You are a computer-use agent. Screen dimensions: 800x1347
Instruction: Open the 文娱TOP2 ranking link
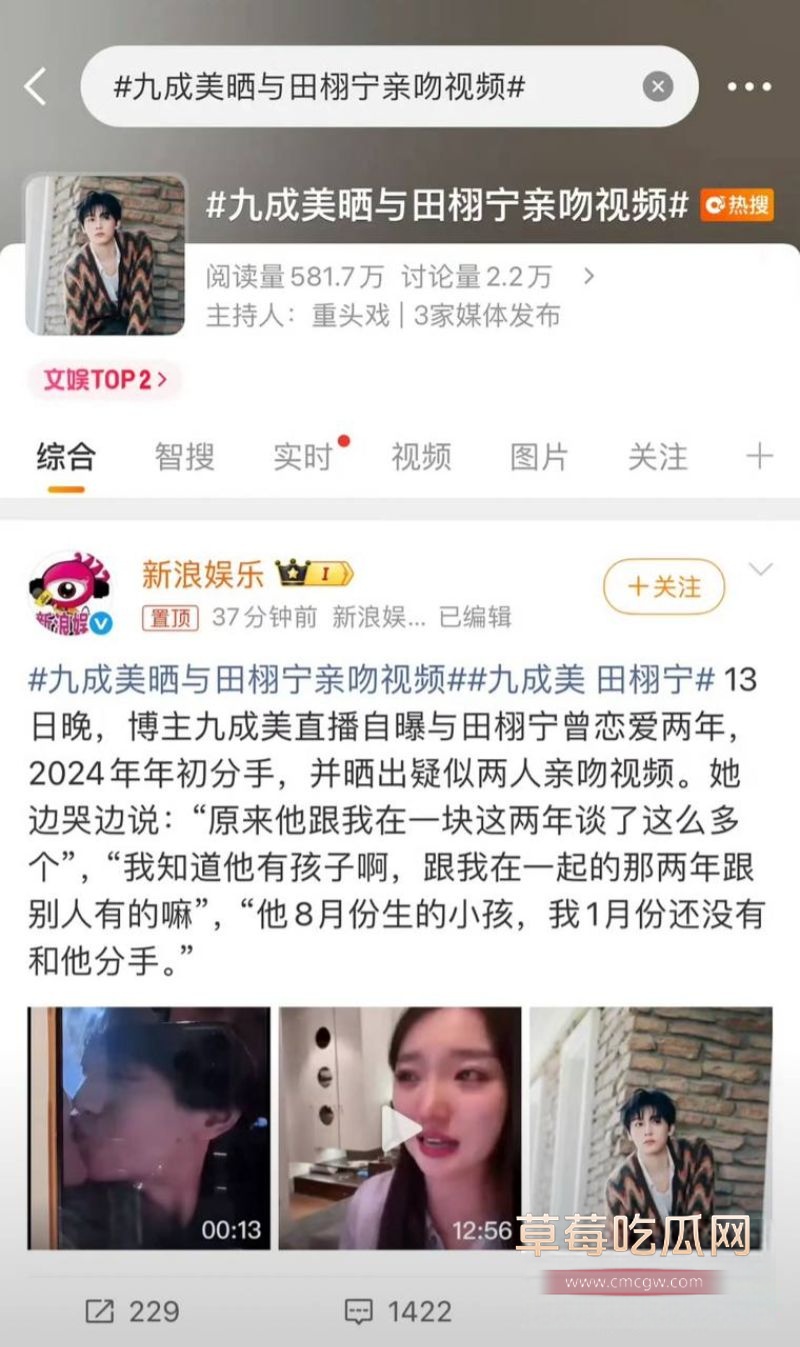(103, 378)
